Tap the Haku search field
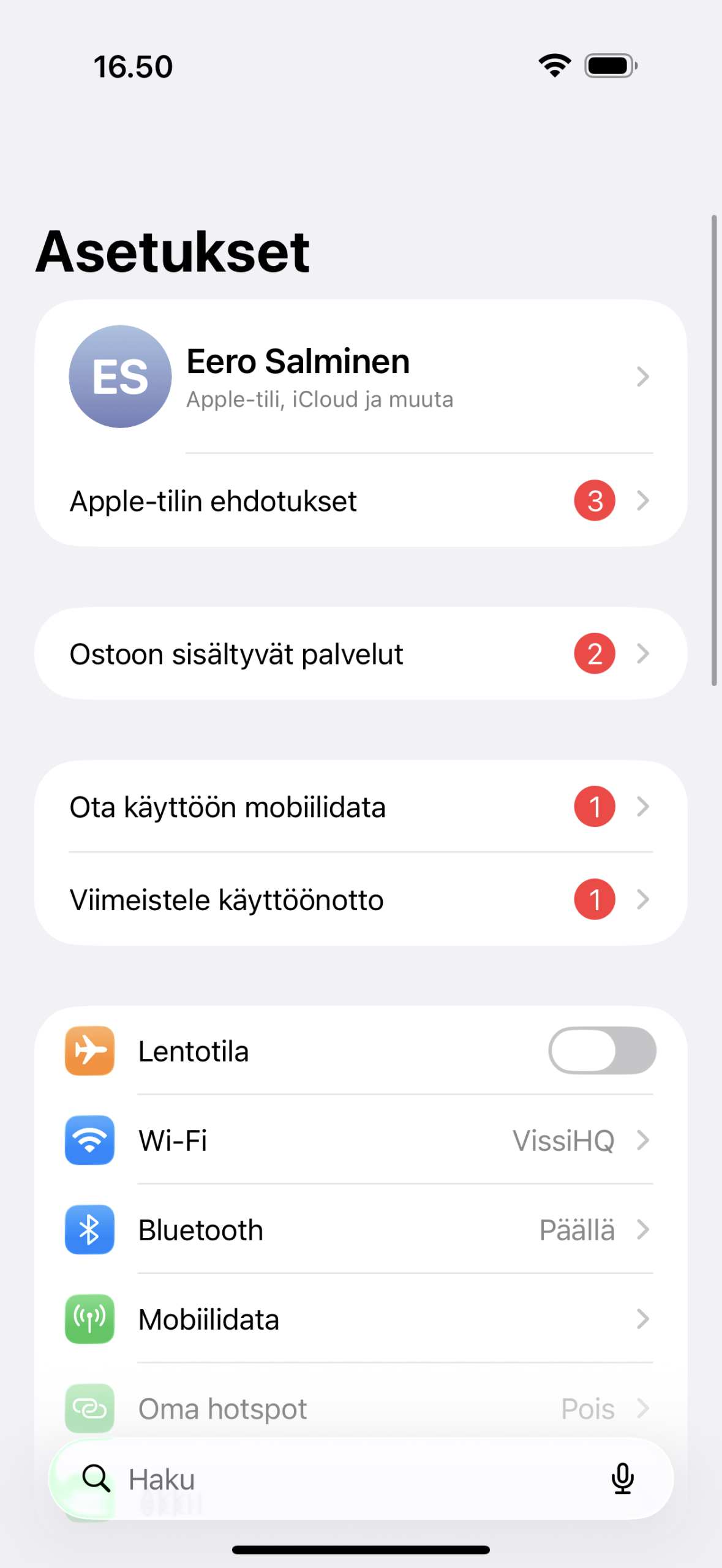722x1568 pixels. point(343,1480)
